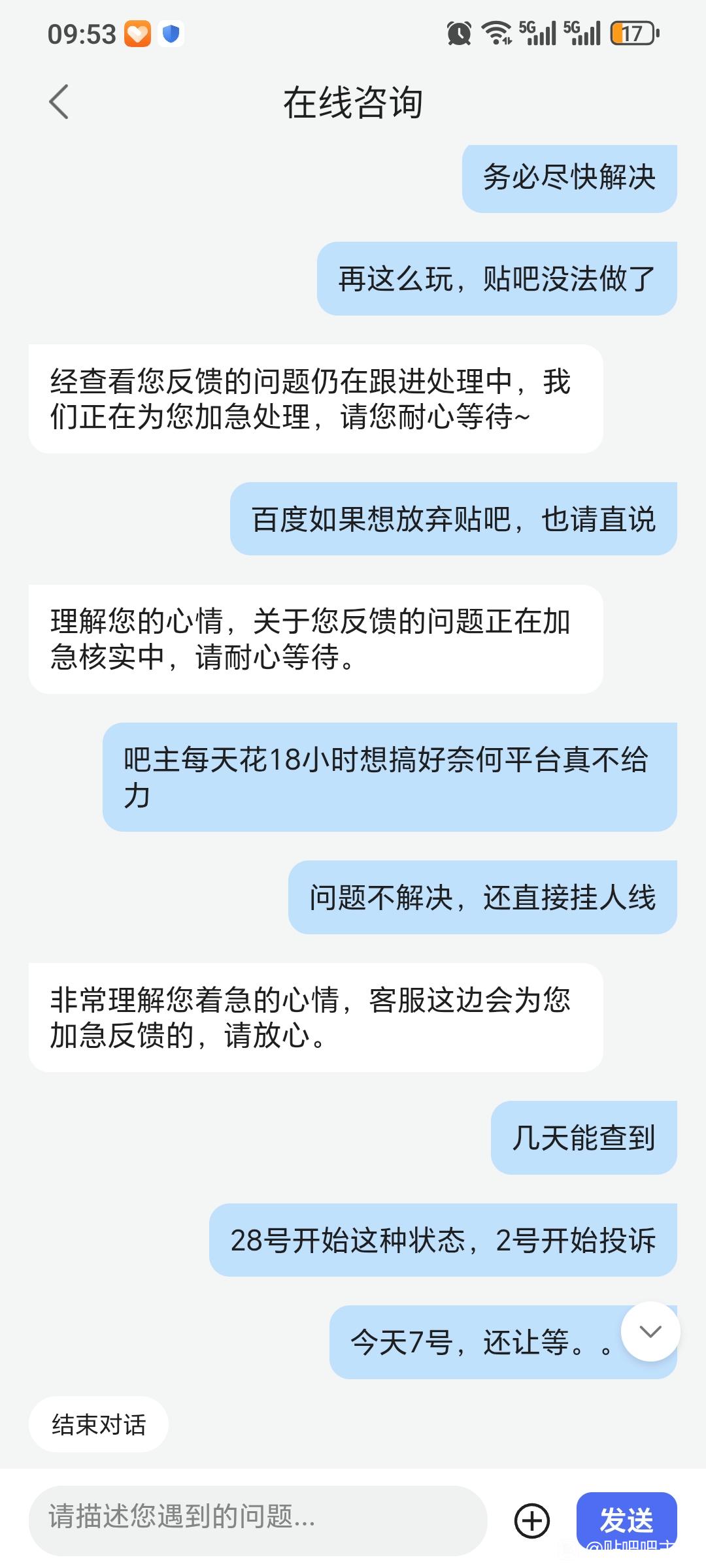The height and width of the screenshot is (1568, 706).
Task: Jump to latest message with down arrow
Action: [x=650, y=1331]
